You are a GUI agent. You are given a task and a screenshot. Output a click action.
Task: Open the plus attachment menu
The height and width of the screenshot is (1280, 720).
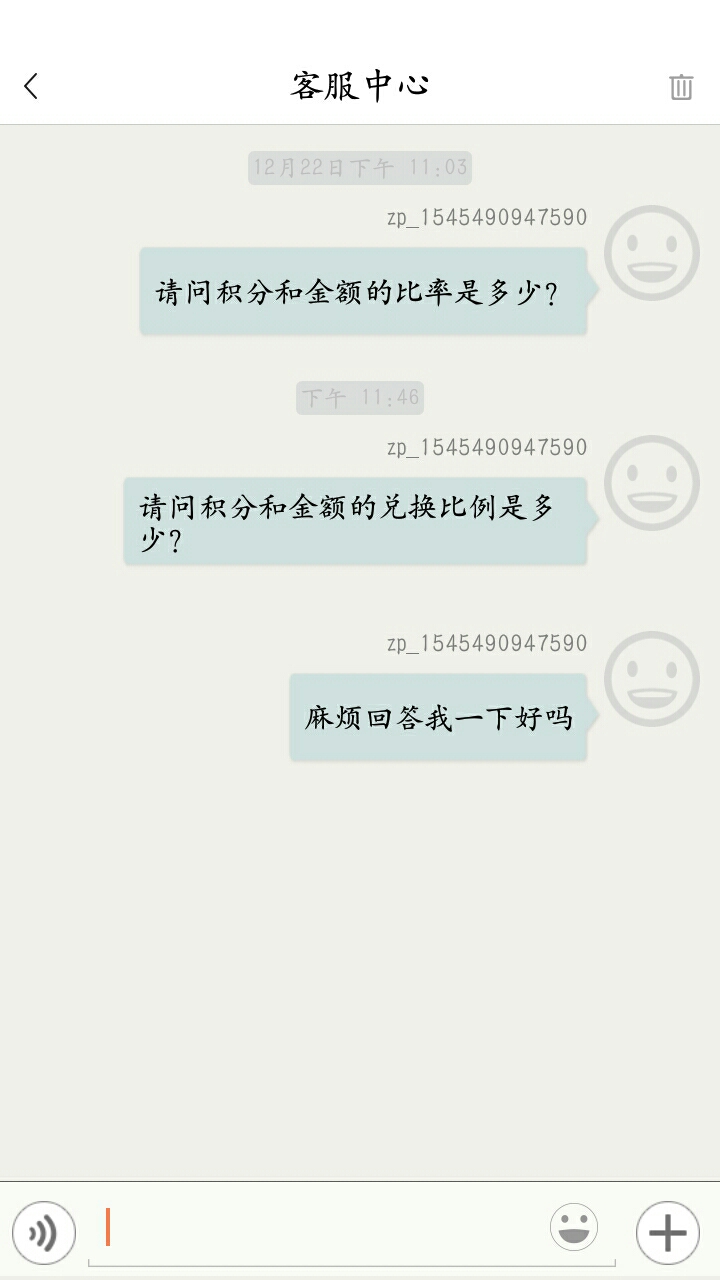(667, 1232)
